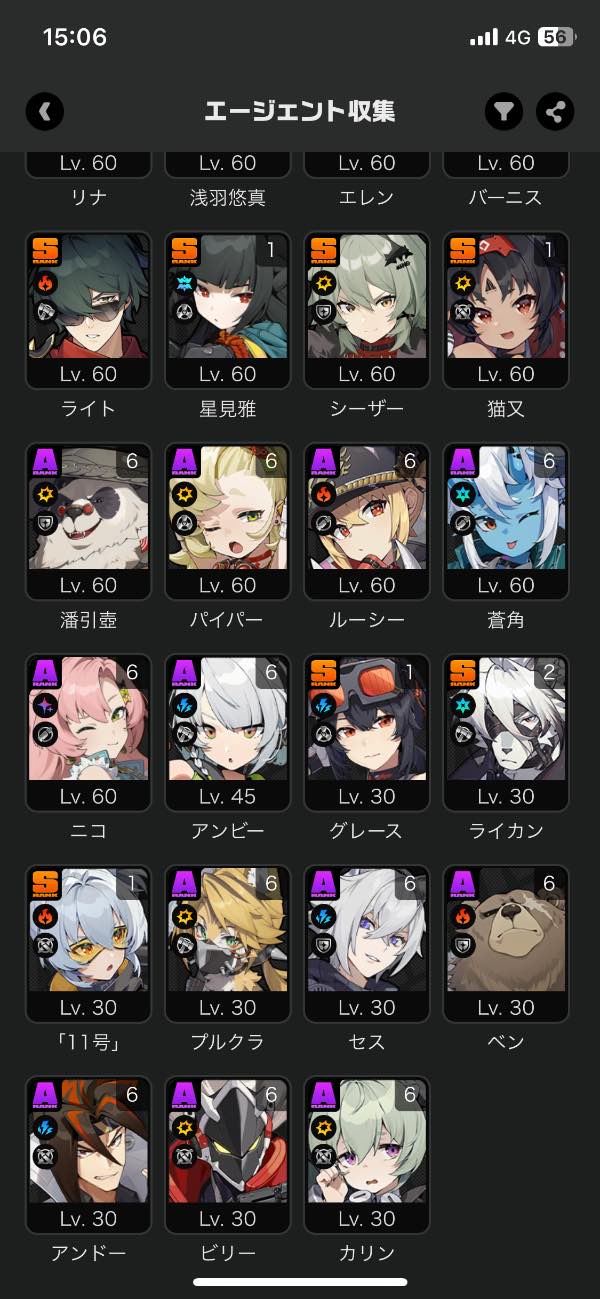View agent 猫又 details

click(506, 311)
